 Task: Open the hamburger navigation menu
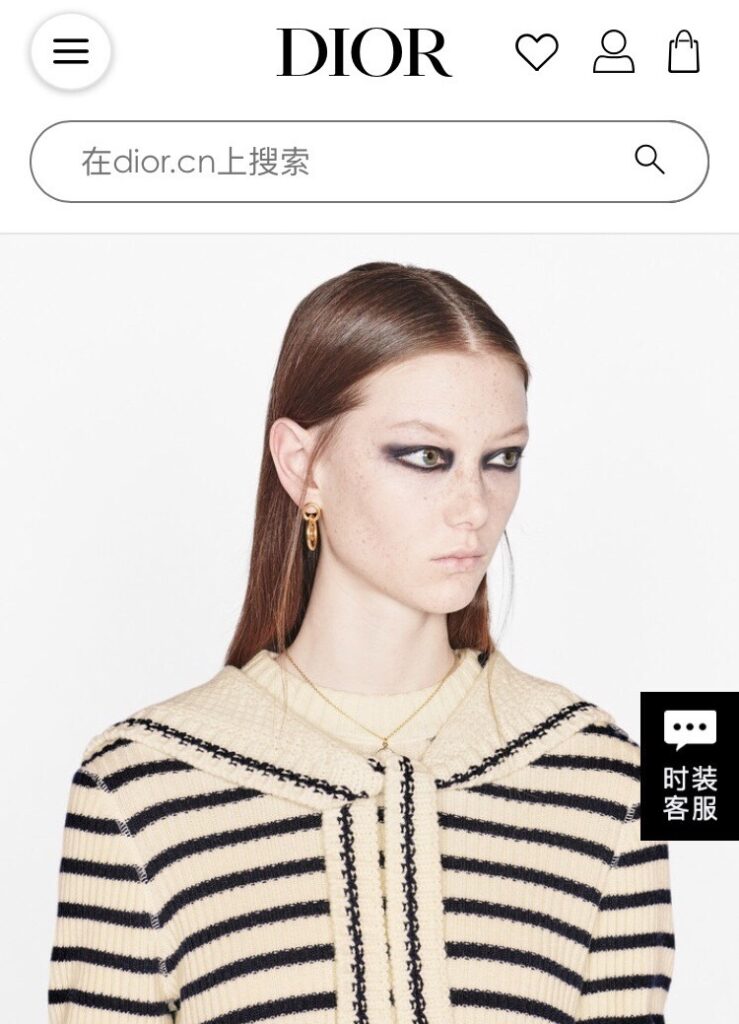[71, 51]
